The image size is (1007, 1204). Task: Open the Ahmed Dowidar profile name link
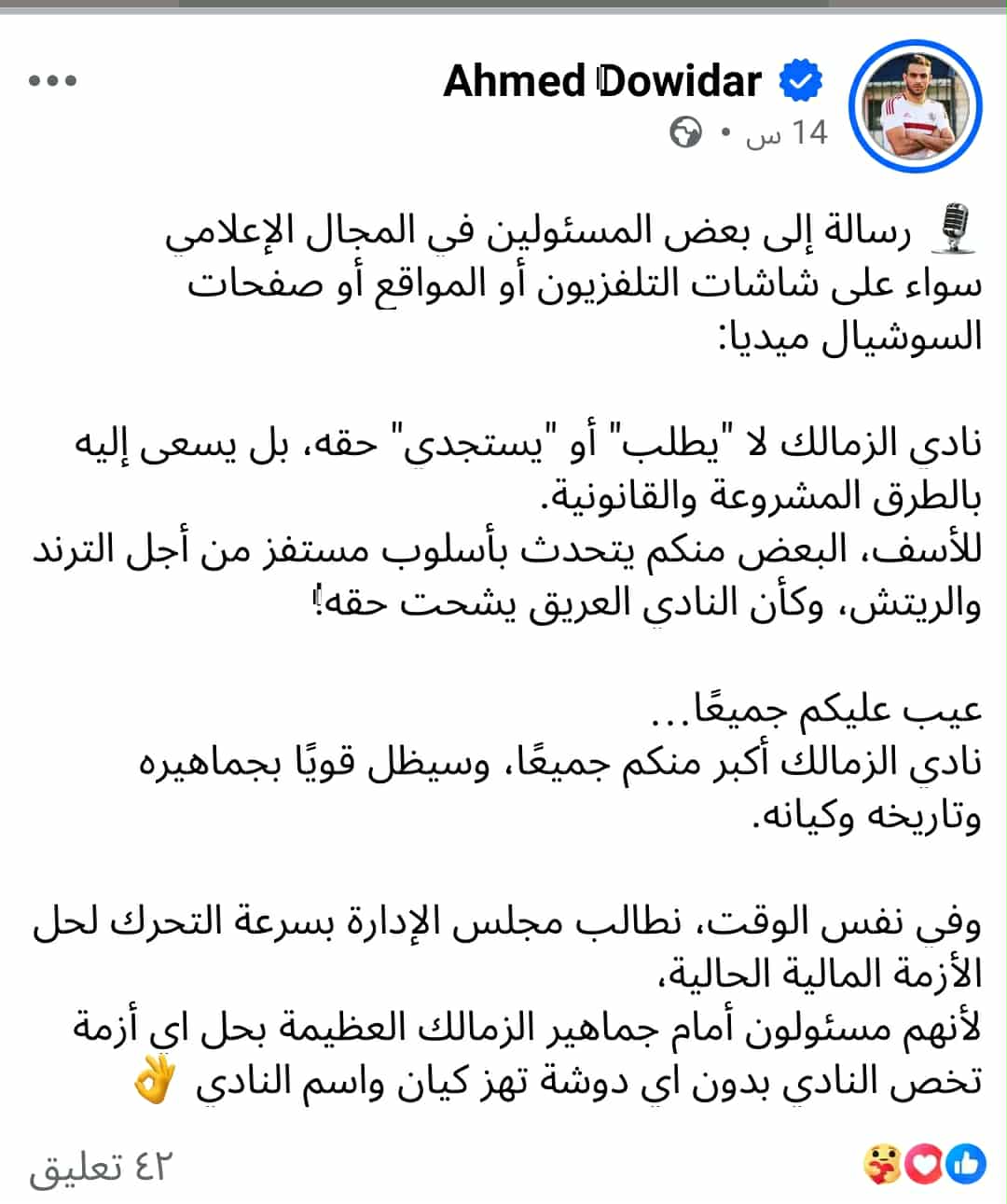click(602, 81)
